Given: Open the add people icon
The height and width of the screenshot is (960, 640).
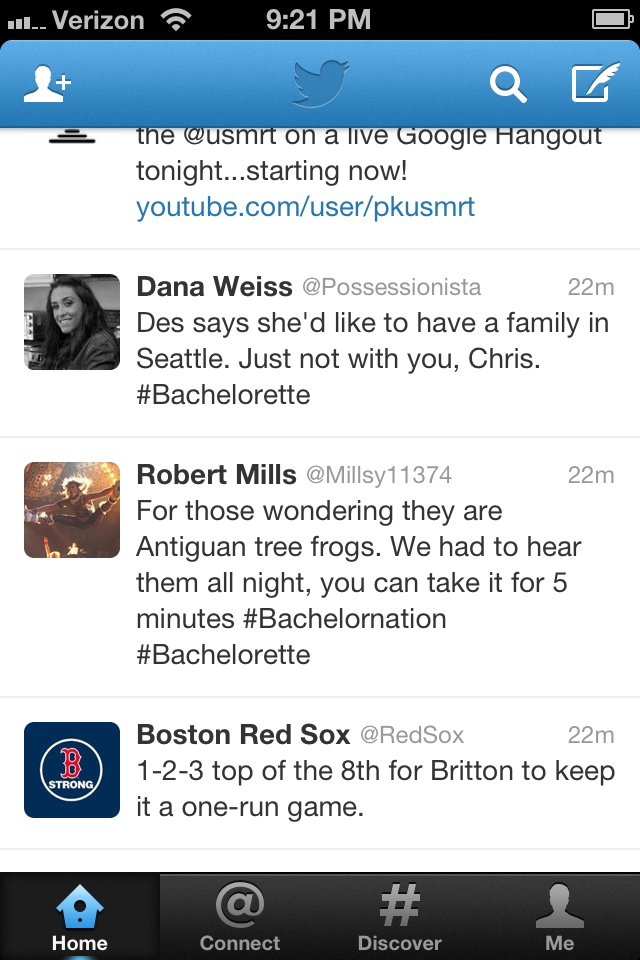Looking at the screenshot, I should 47,84.
